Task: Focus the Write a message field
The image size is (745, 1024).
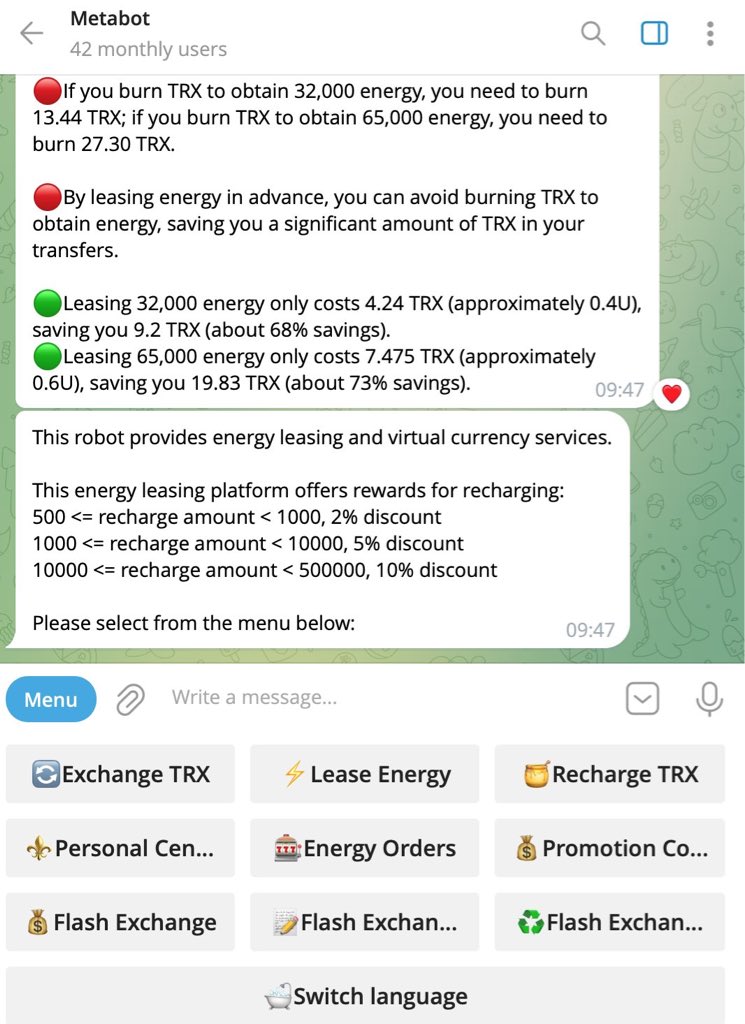Action: point(380,698)
